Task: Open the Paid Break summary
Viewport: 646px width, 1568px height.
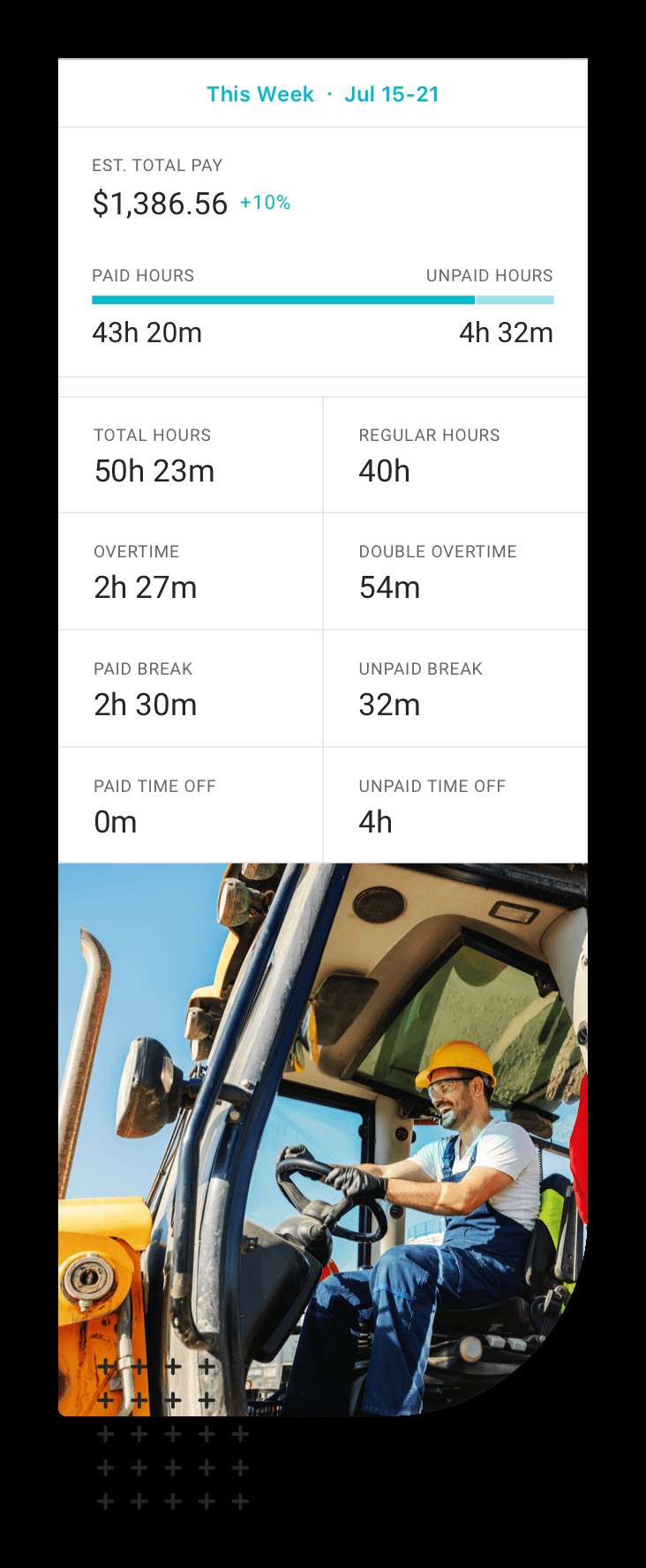Action: tap(190, 688)
